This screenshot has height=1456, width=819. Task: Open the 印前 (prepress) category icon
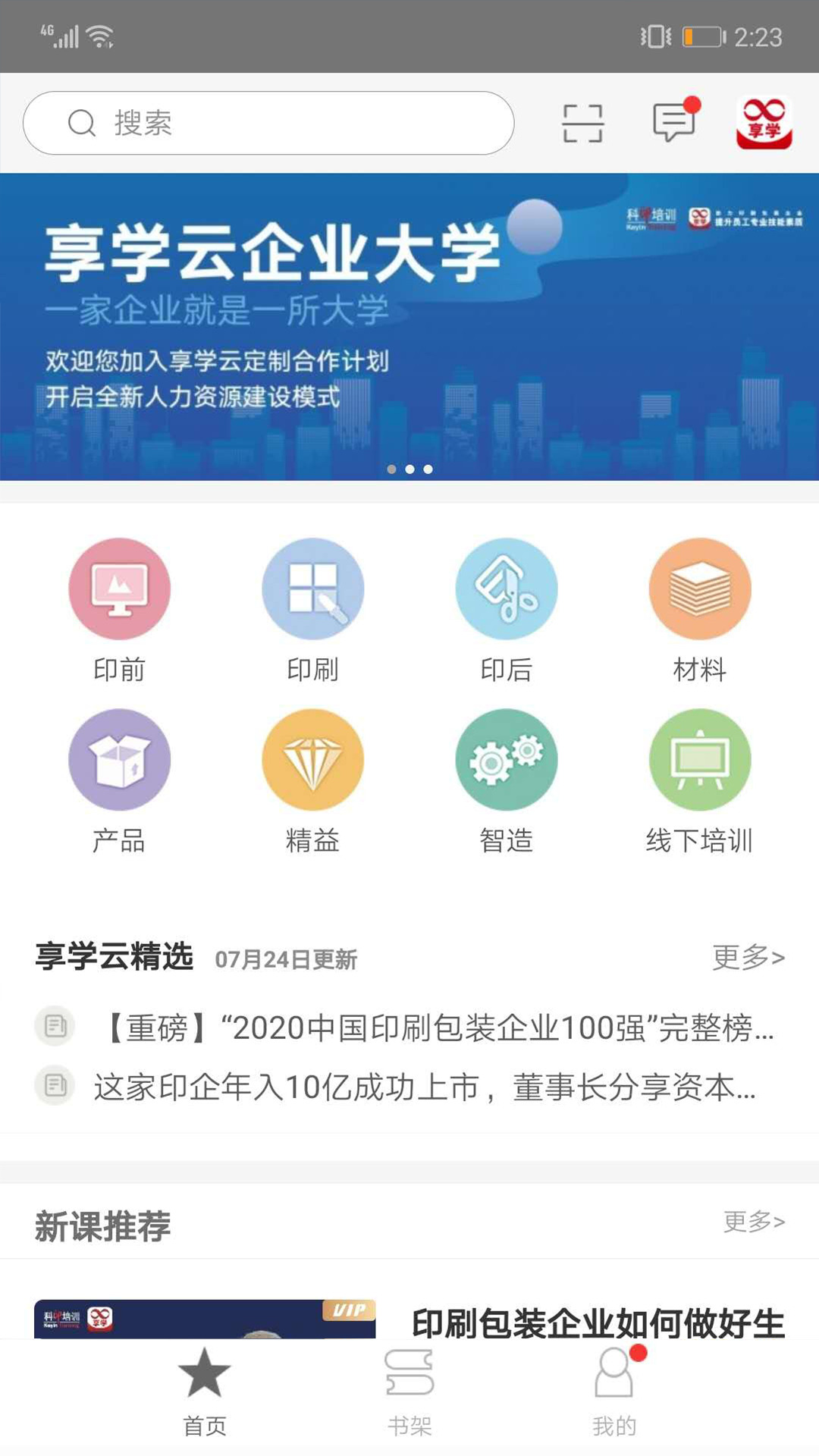pos(118,588)
